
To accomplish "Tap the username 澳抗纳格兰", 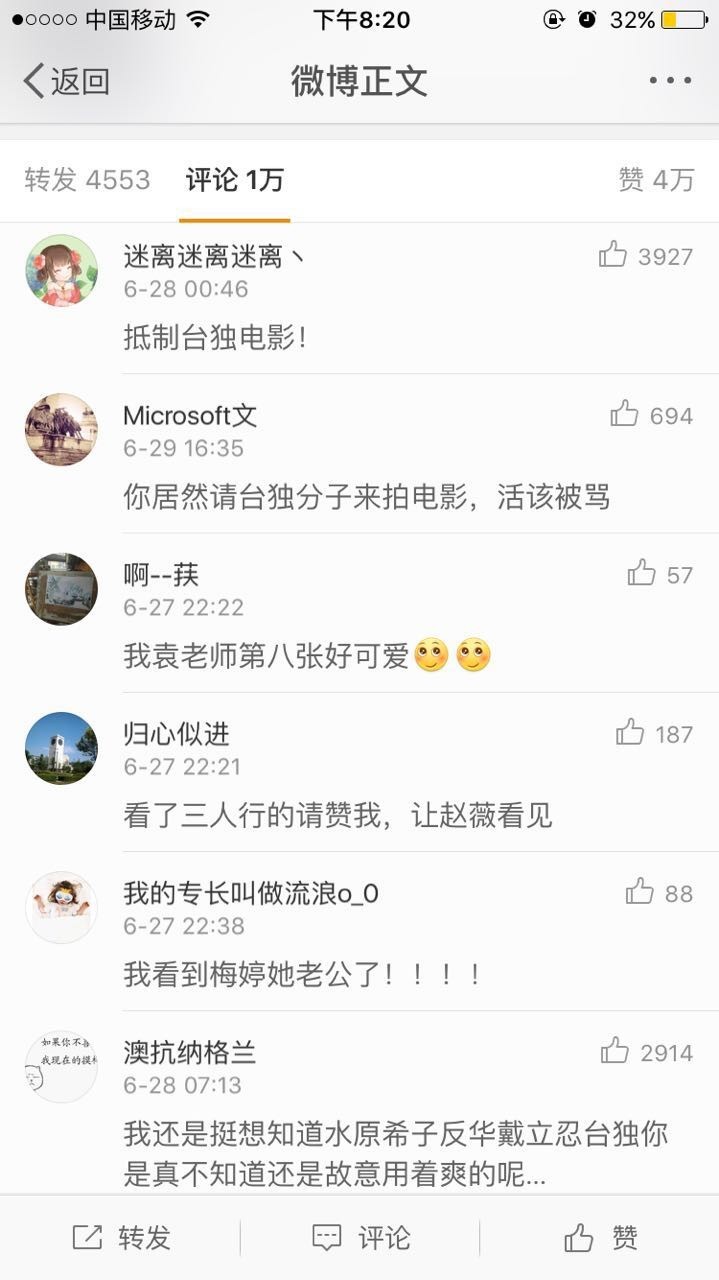I will pos(190,1052).
